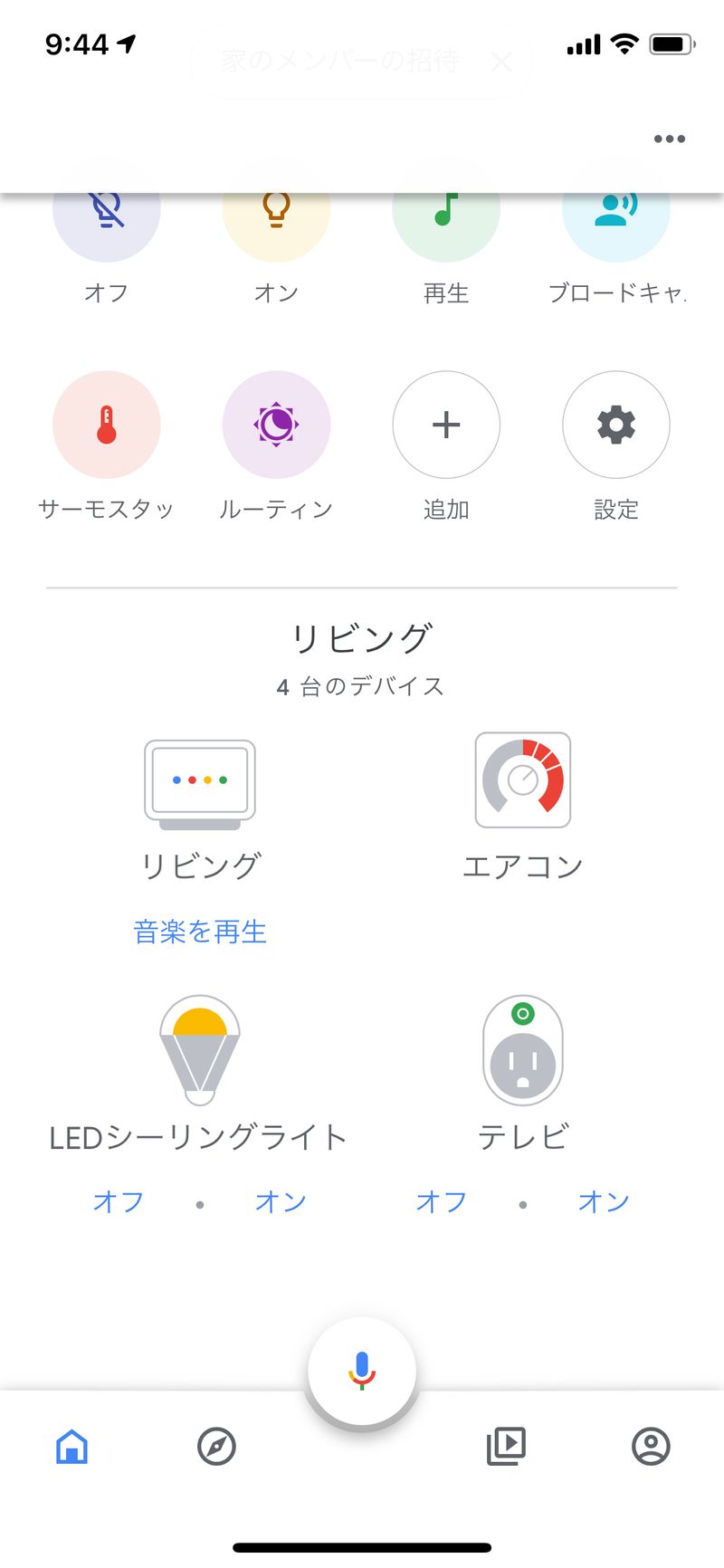The width and height of the screenshot is (724, 1568).
Task: Open 設定 gear settings
Action: click(616, 425)
